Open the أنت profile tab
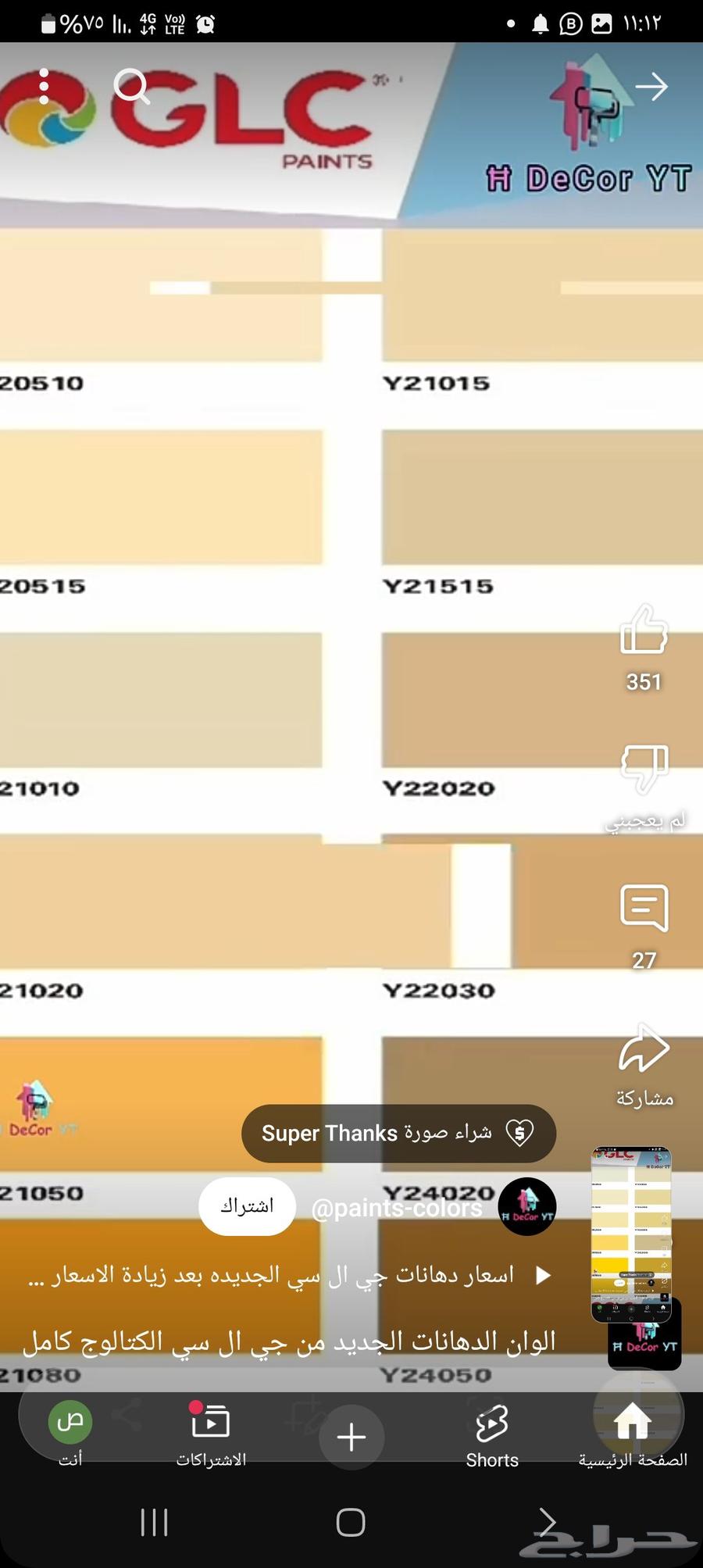This screenshot has height=1568, width=703. (70, 1434)
